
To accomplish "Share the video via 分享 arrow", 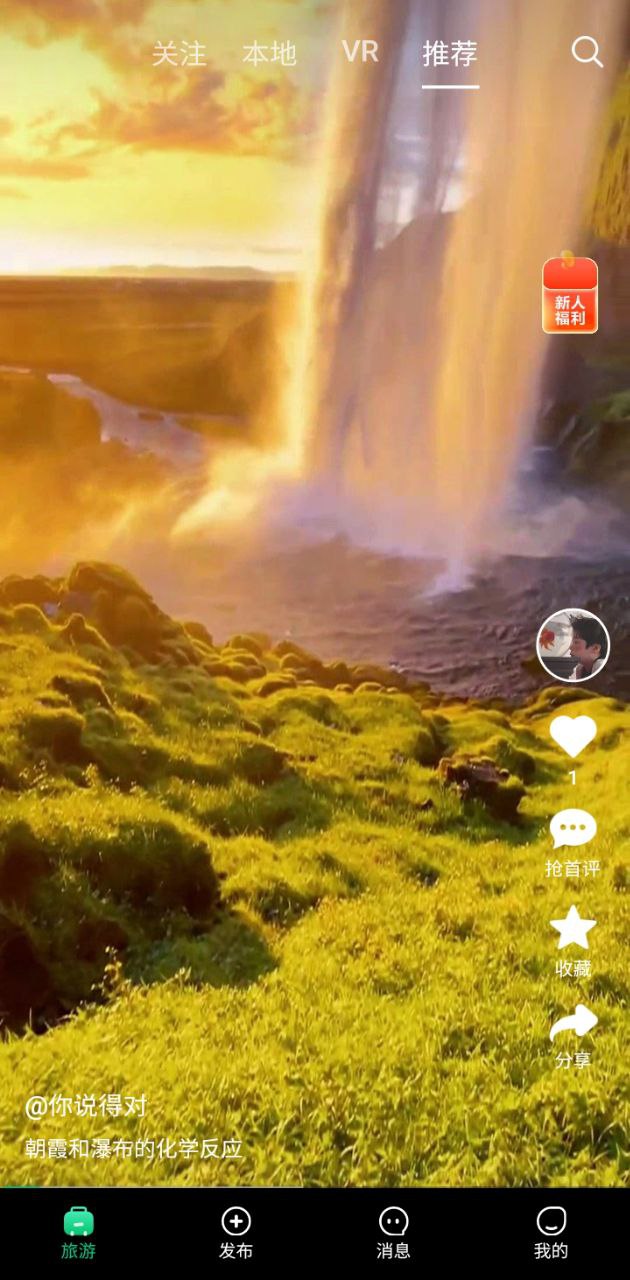I will click(573, 1024).
